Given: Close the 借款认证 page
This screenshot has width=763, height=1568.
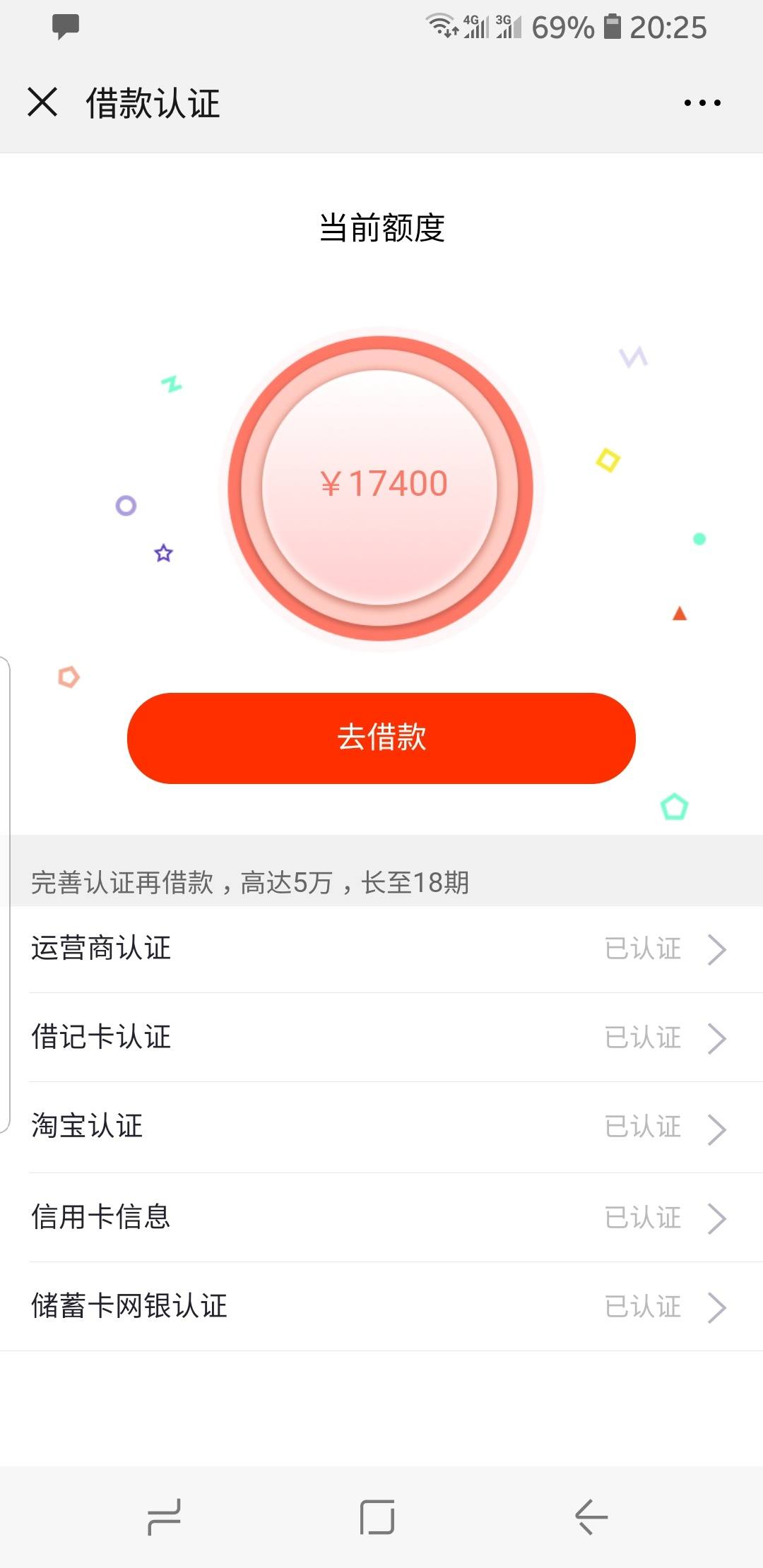Looking at the screenshot, I should pos(42,102).
